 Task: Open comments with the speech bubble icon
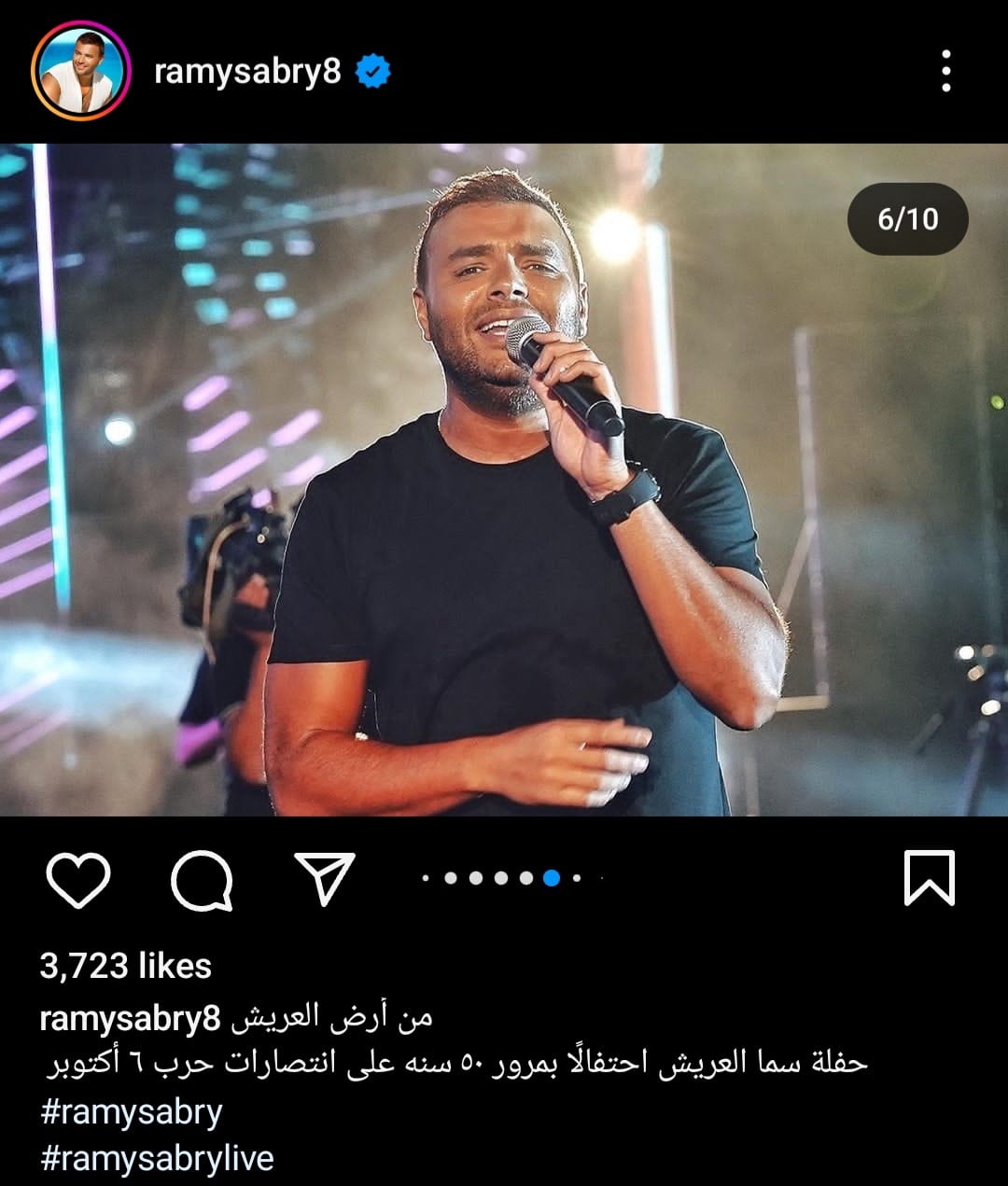point(202,879)
